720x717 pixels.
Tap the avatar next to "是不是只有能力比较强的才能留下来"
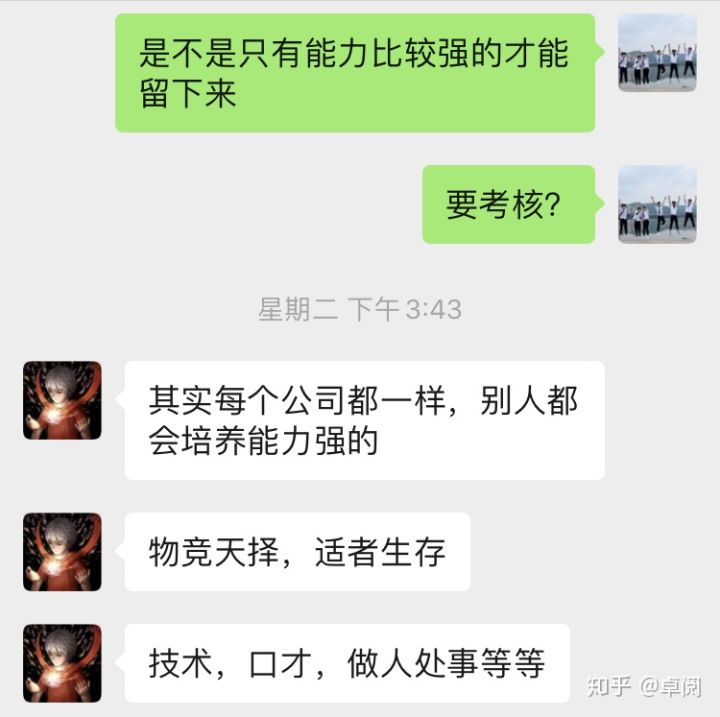pyautogui.click(x=657, y=53)
